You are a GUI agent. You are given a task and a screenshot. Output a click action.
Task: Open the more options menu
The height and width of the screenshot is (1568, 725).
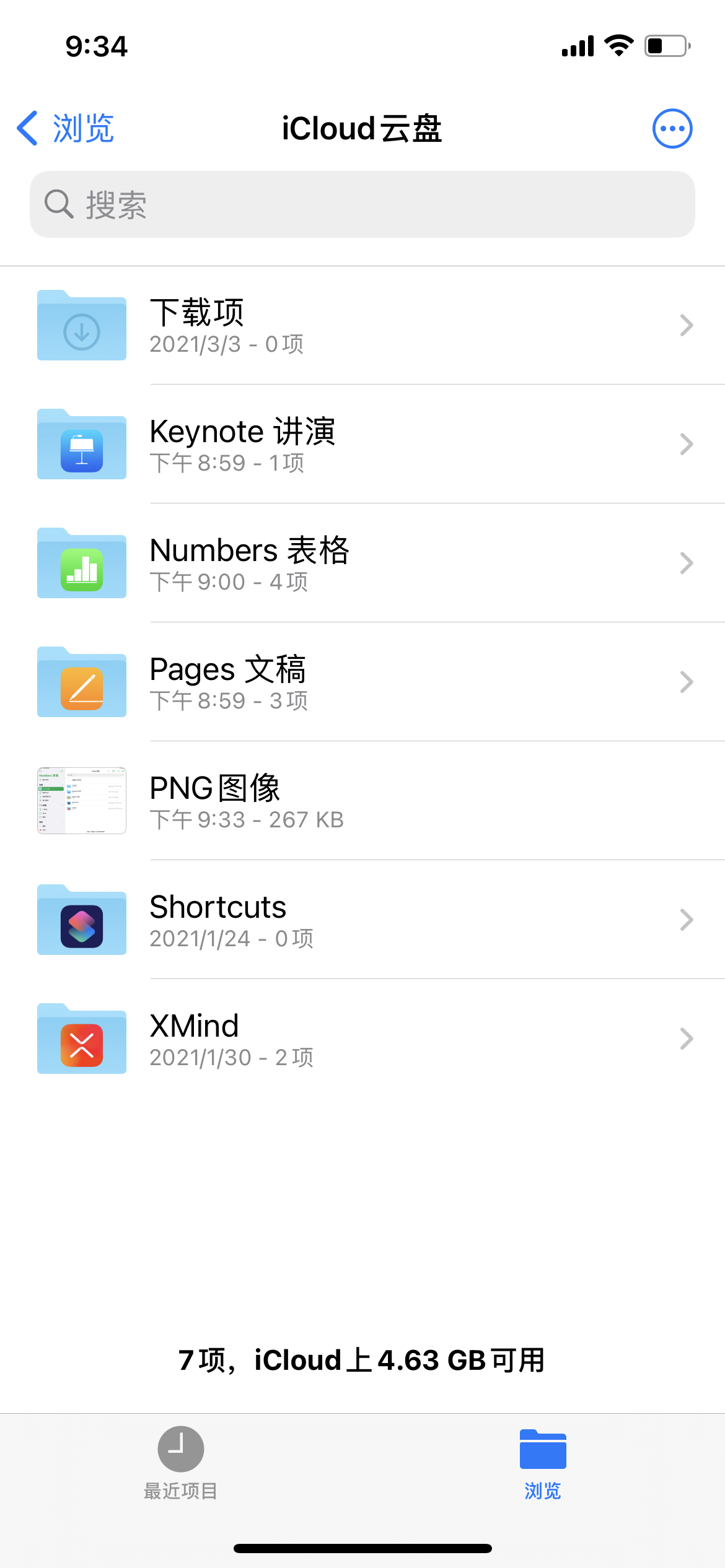[672, 129]
